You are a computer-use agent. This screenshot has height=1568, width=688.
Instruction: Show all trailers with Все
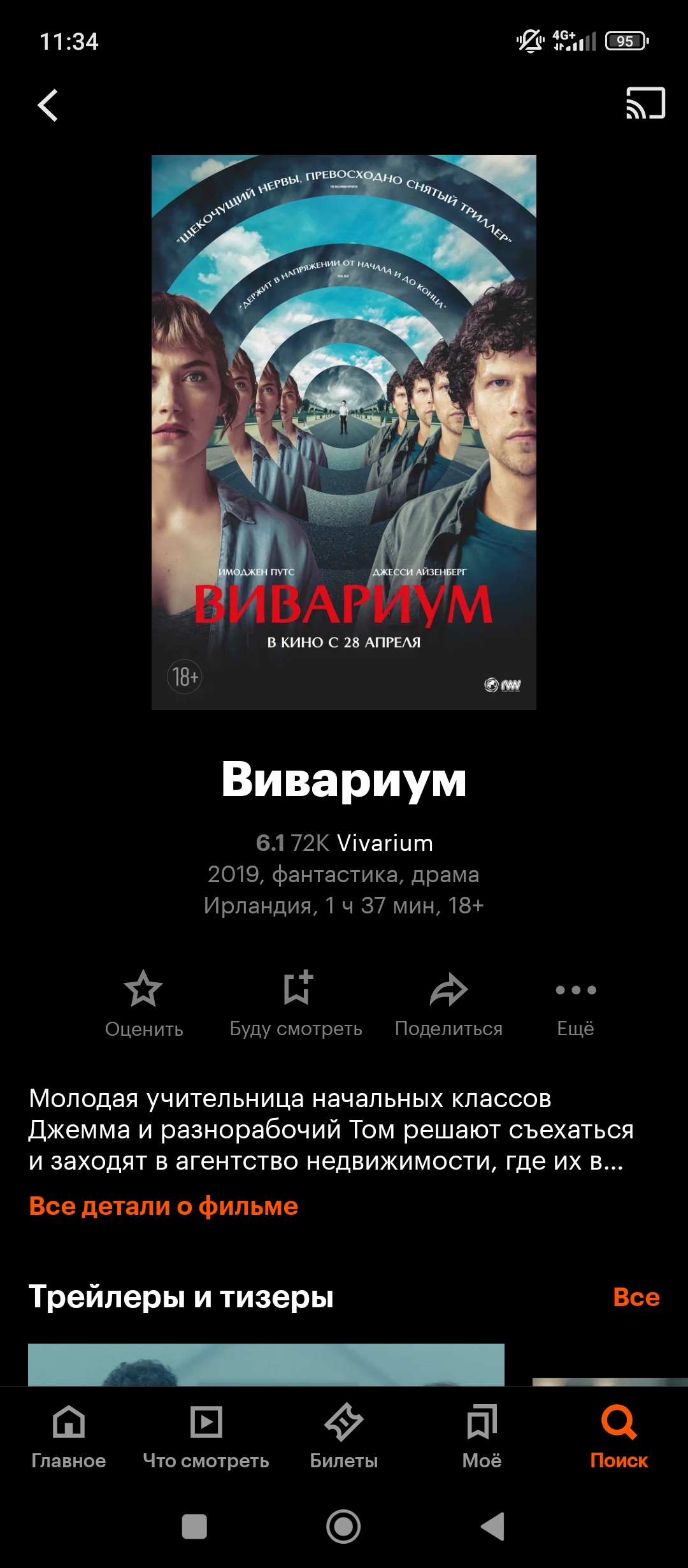click(636, 1297)
